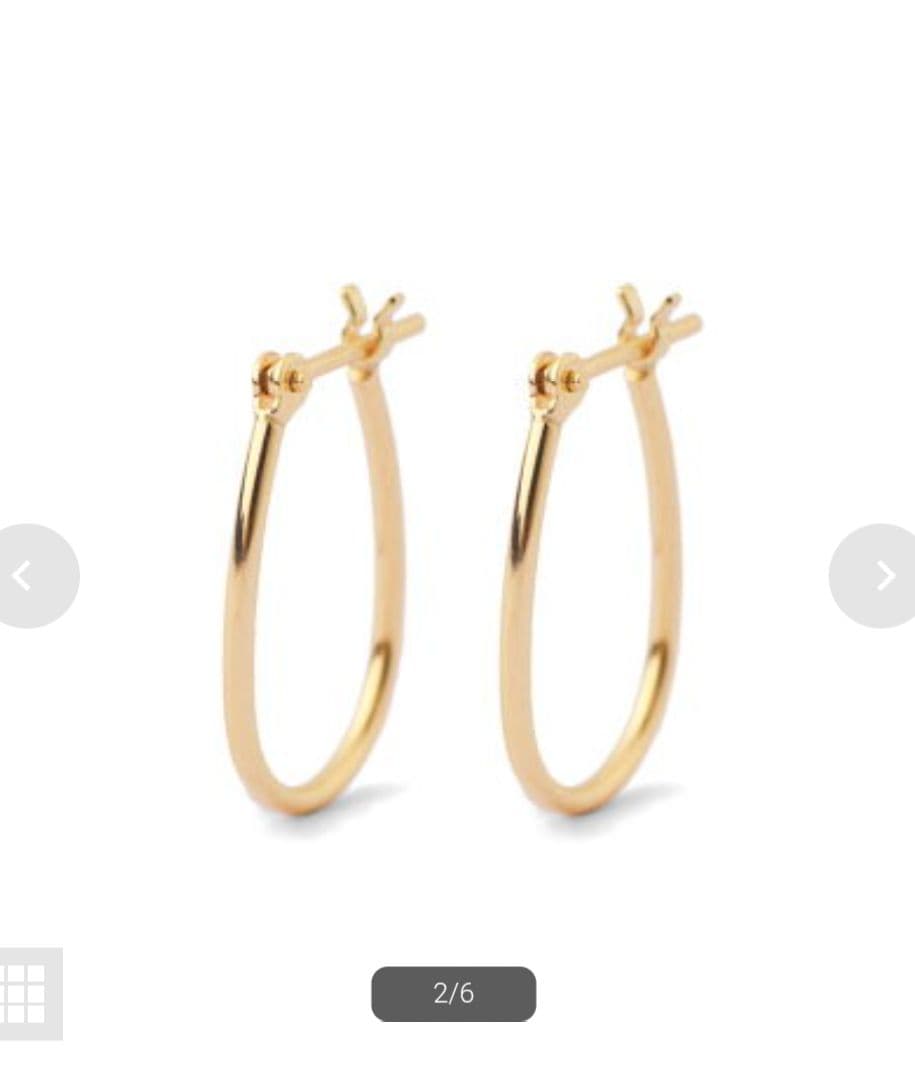
Task: Go to the previous product image
Action: coord(30,576)
